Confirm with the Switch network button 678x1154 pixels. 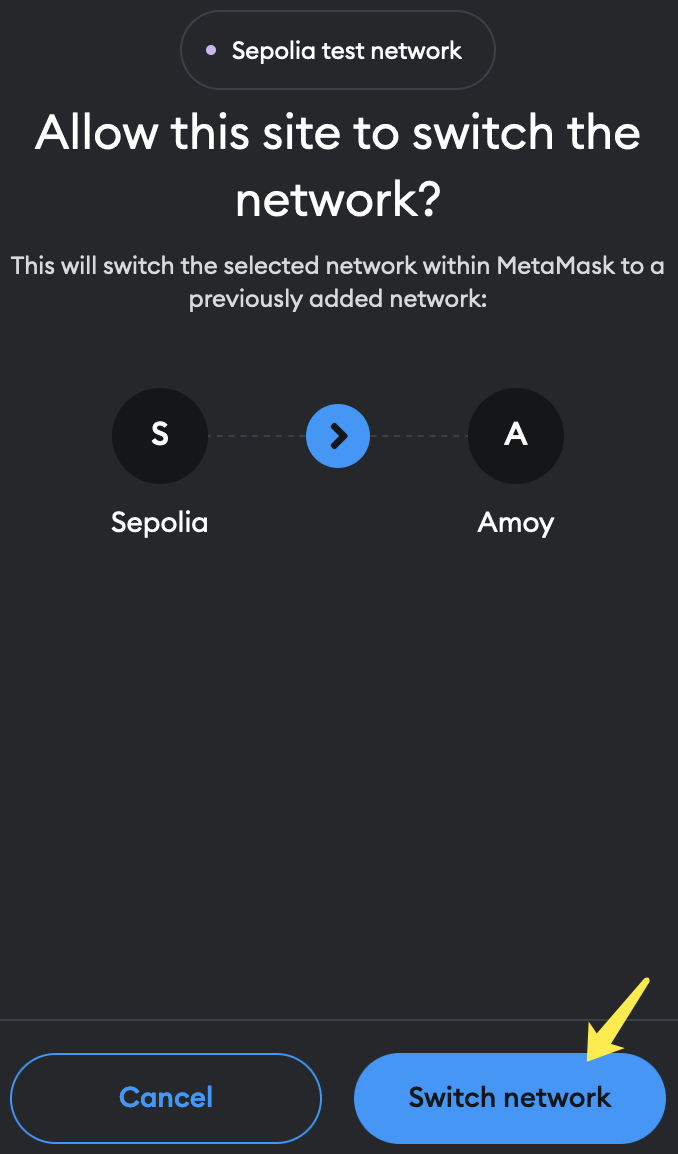tap(509, 1097)
